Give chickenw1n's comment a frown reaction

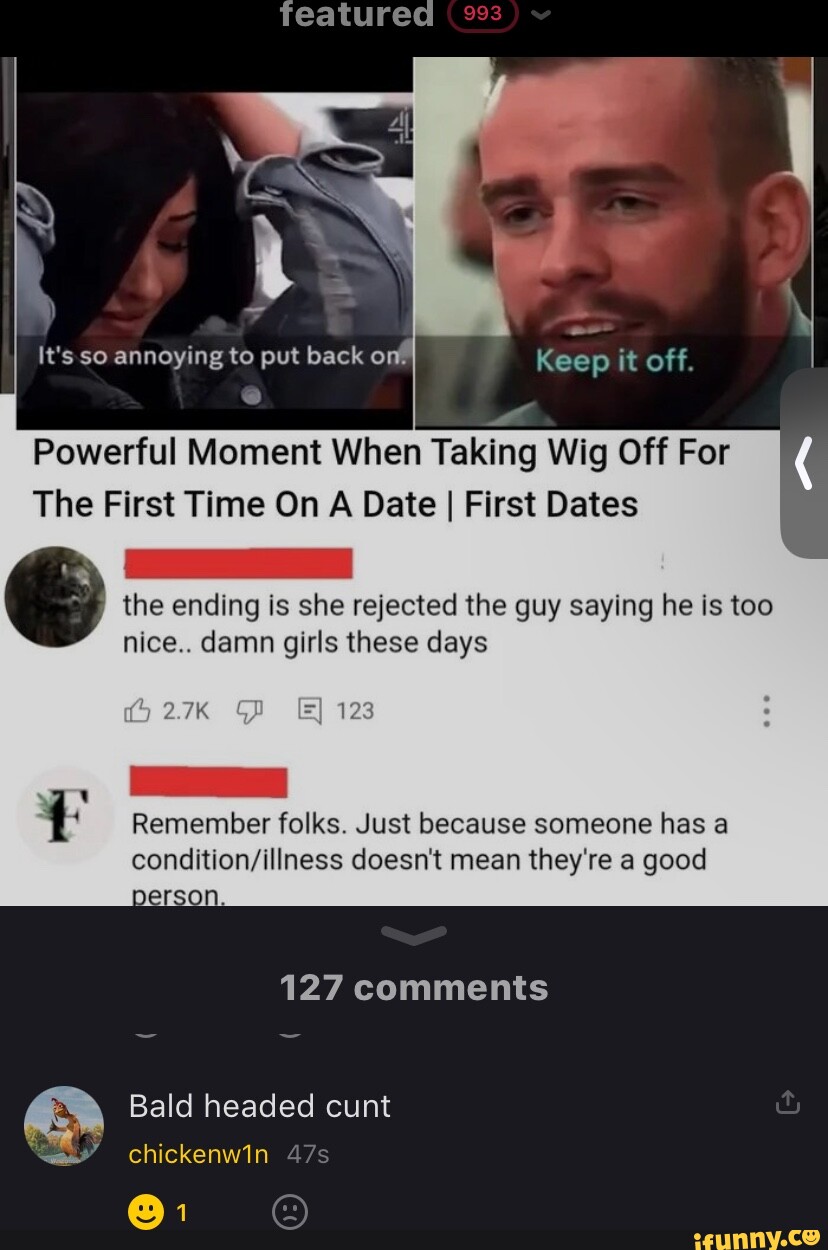(290, 1213)
